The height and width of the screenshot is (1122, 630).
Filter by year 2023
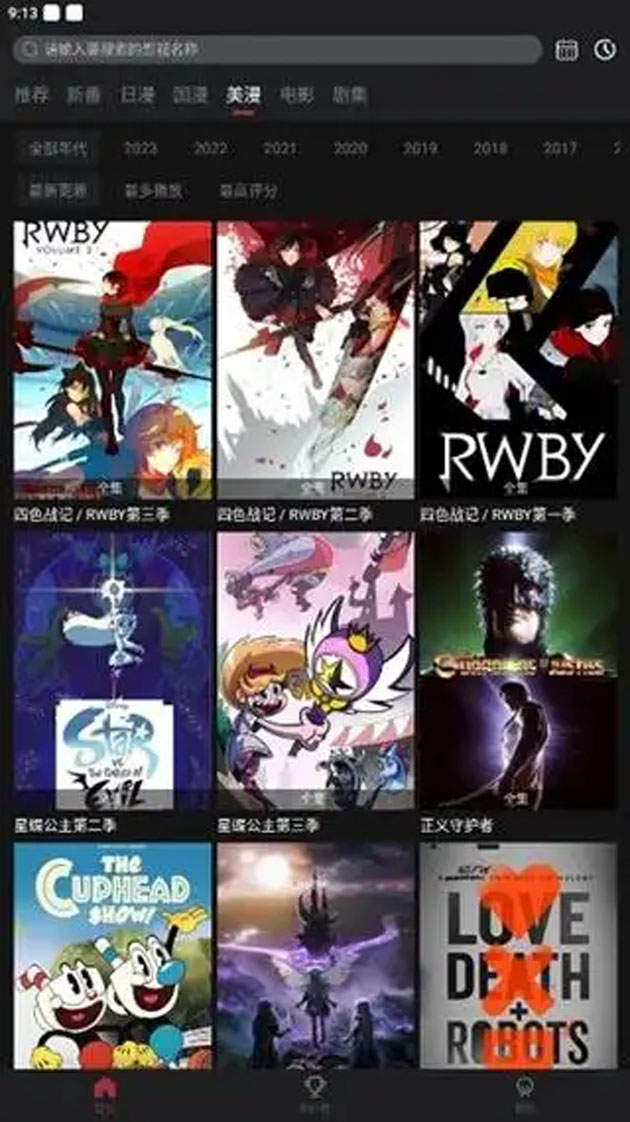pyautogui.click(x=140, y=148)
